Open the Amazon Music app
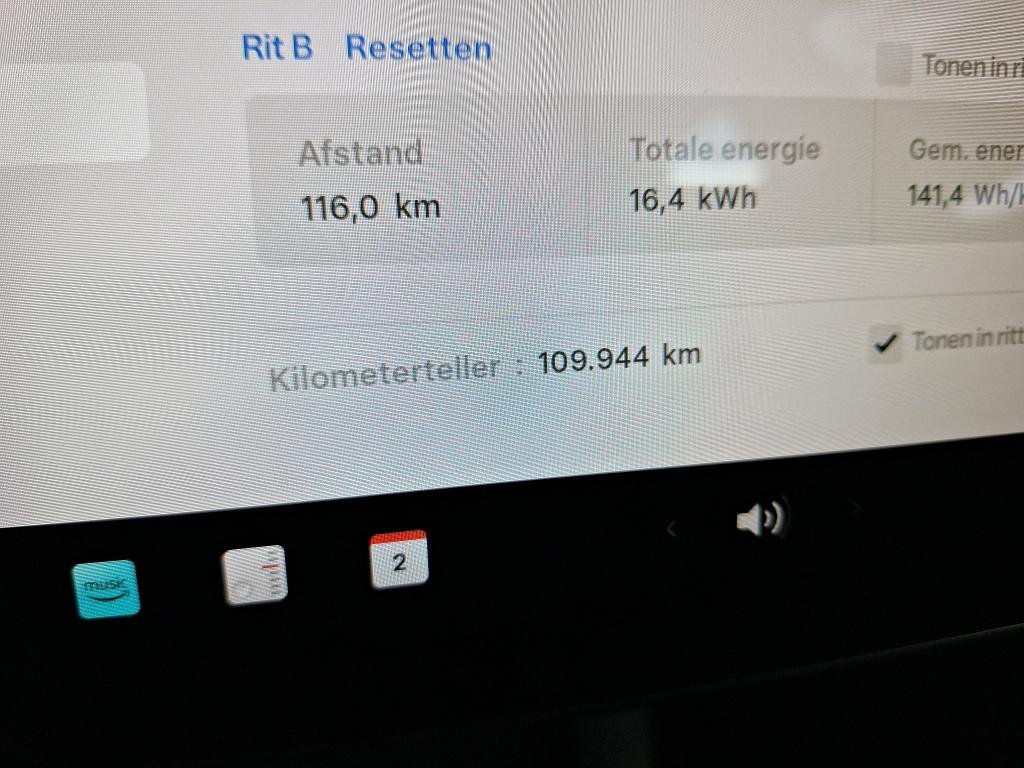Image resolution: width=1024 pixels, height=768 pixels. pyautogui.click(x=106, y=588)
